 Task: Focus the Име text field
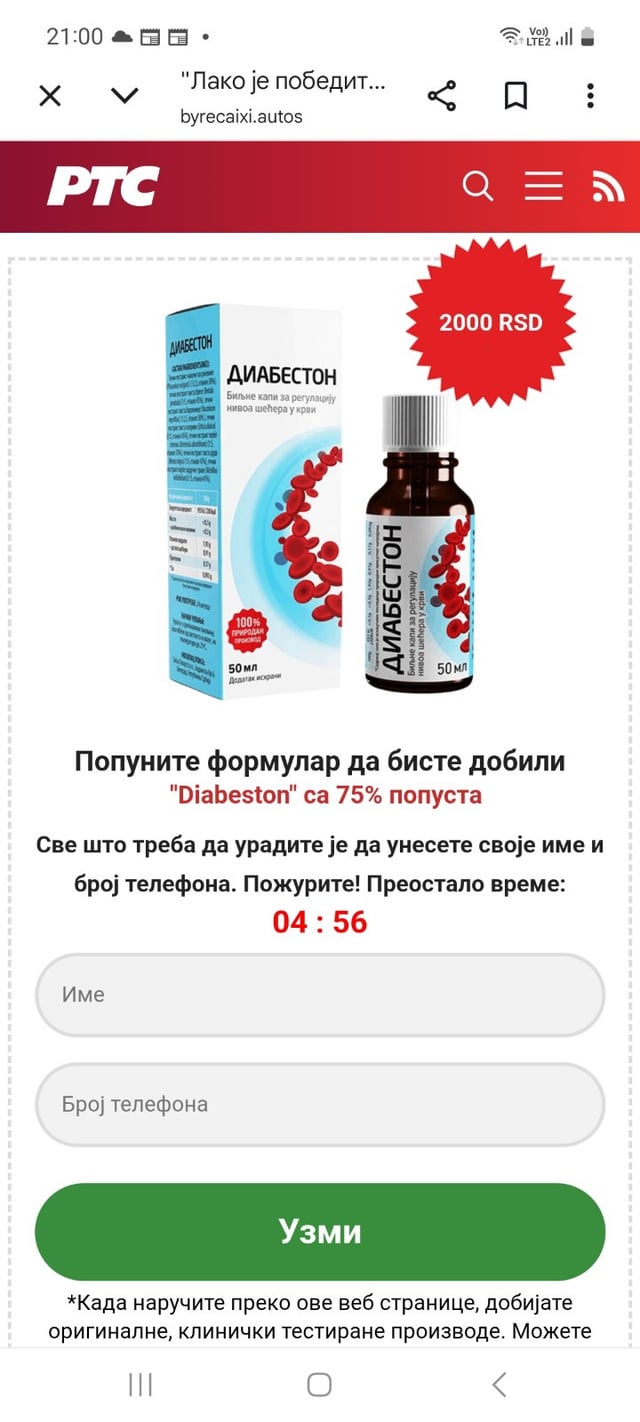pyautogui.click(x=320, y=995)
